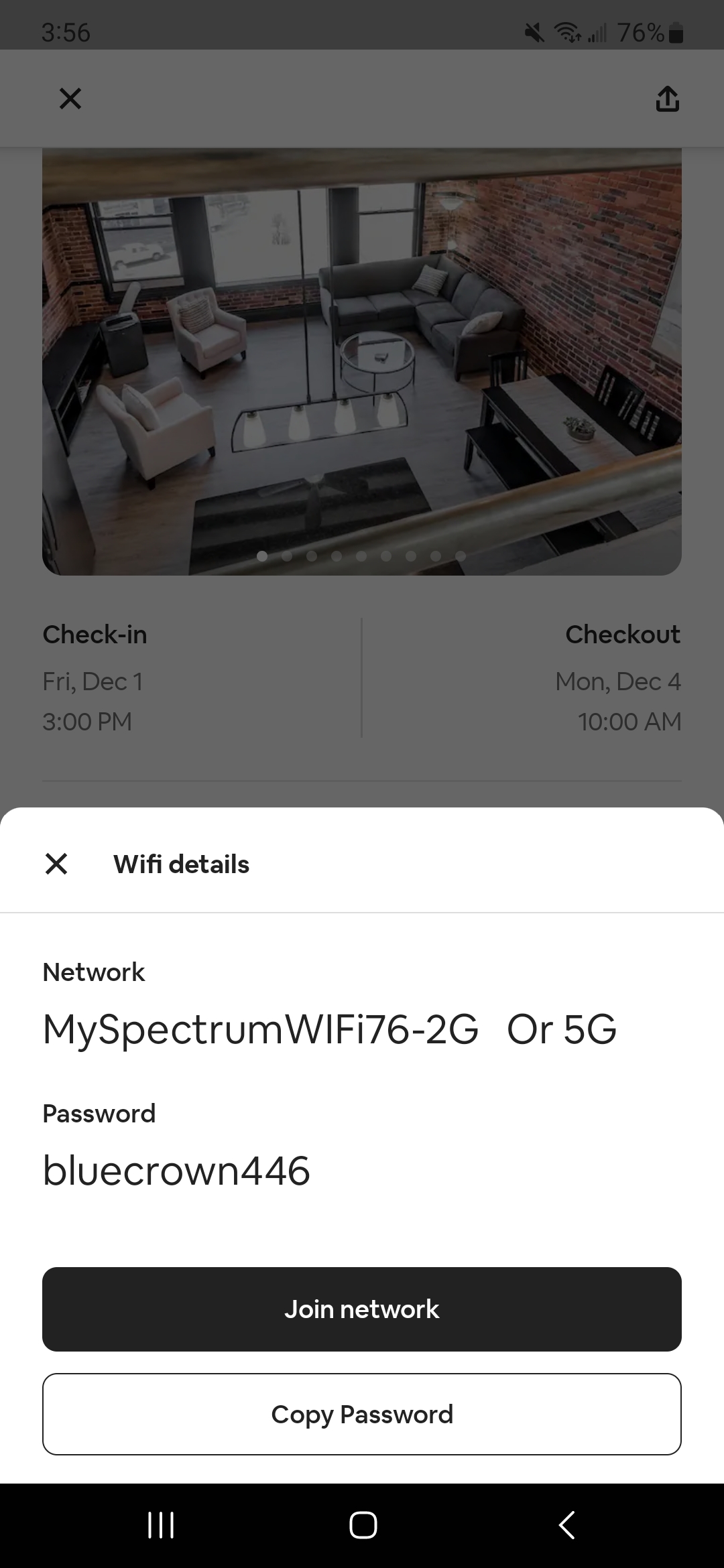Close the Wifi details sheet
The width and height of the screenshot is (724, 1568).
tap(56, 864)
